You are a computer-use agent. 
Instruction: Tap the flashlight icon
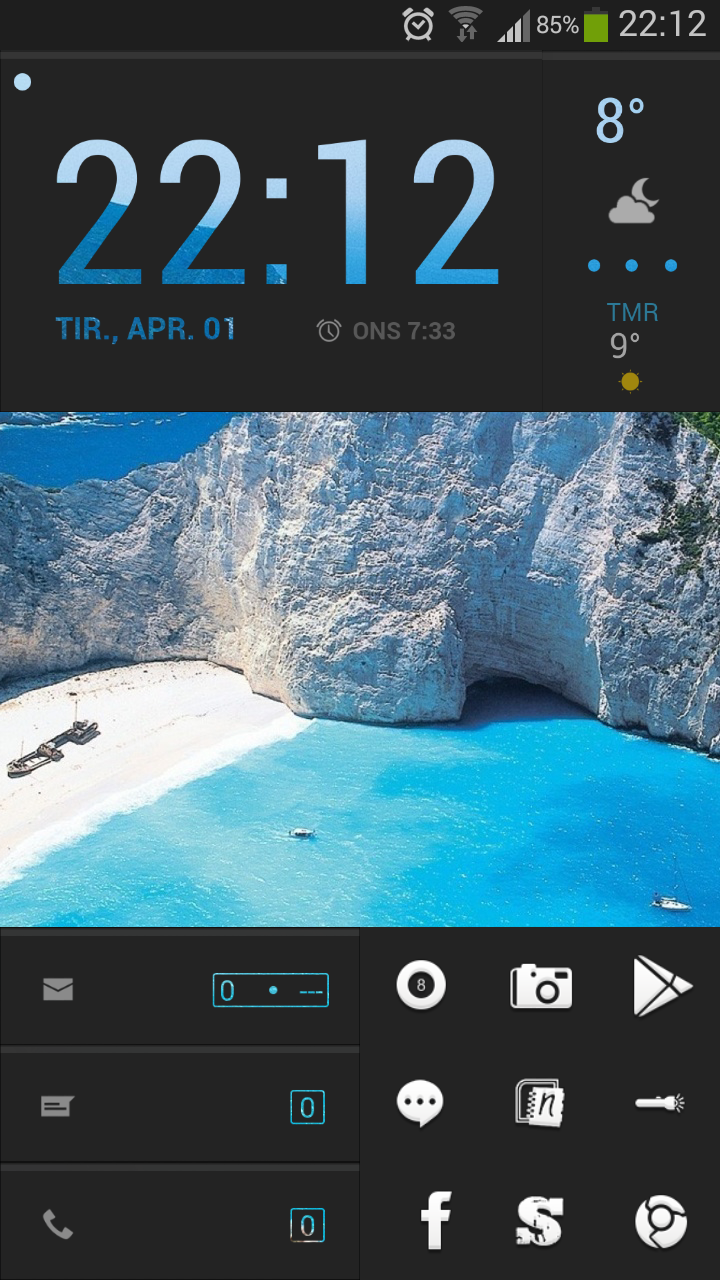click(661, 1104)
